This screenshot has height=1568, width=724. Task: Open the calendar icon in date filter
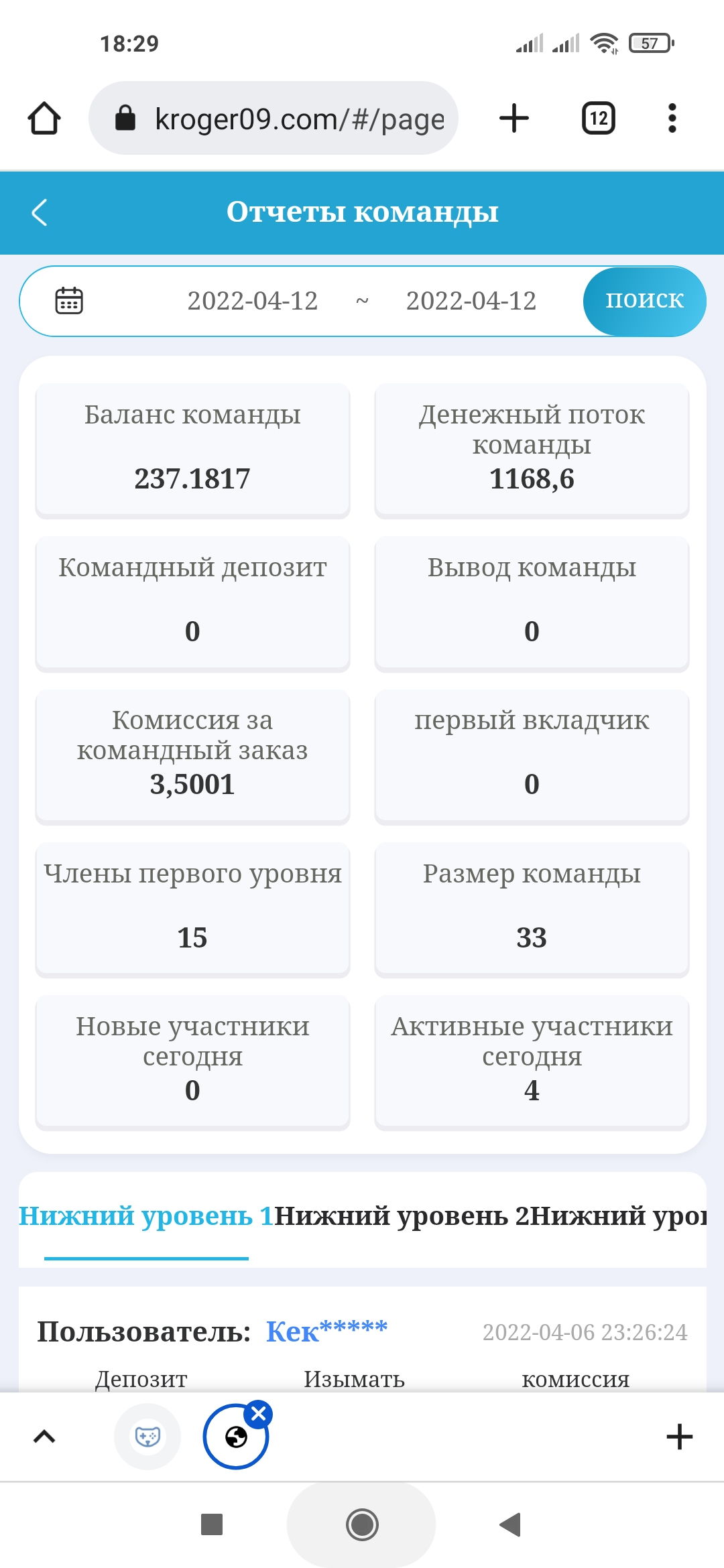tap(68, 300)
